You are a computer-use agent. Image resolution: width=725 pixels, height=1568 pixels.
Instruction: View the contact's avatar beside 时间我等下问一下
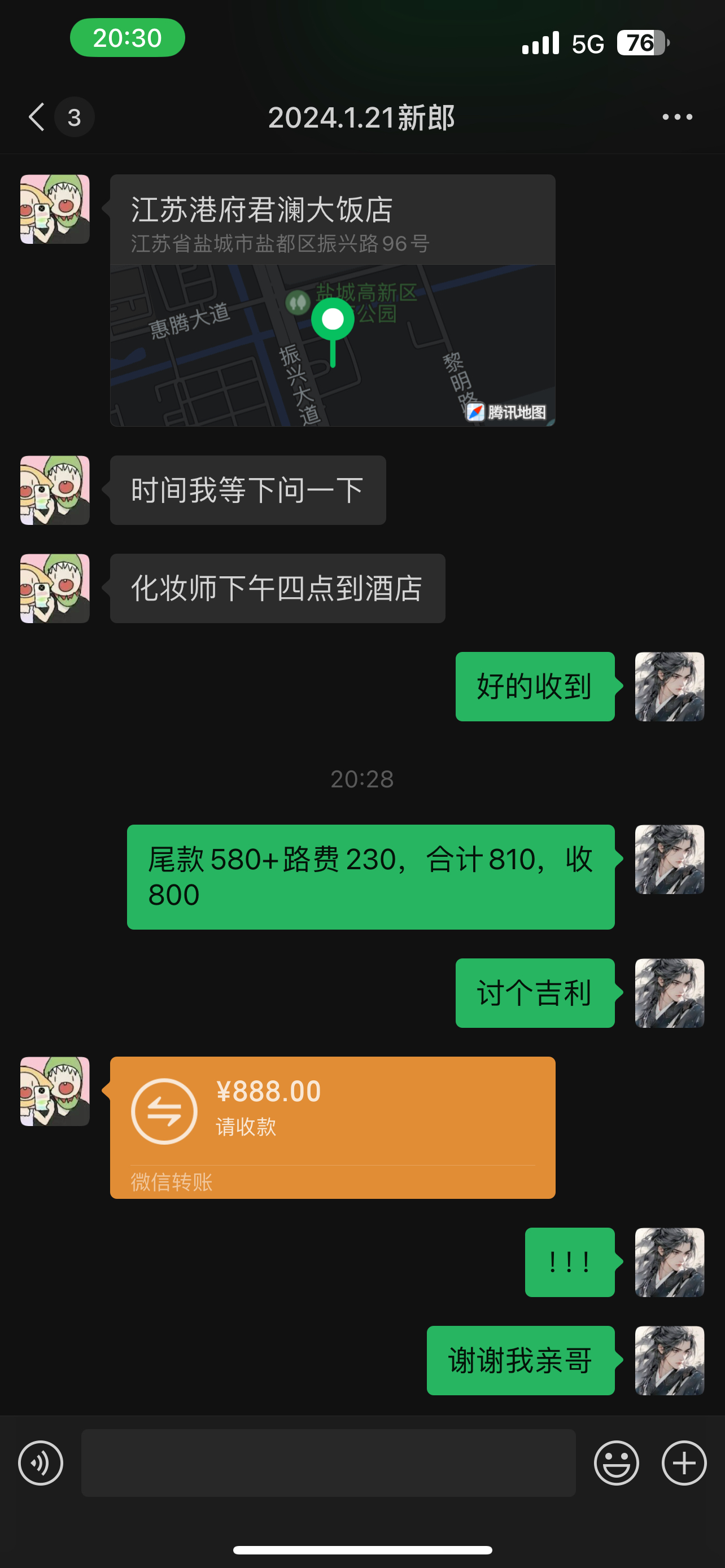(55, 490)
